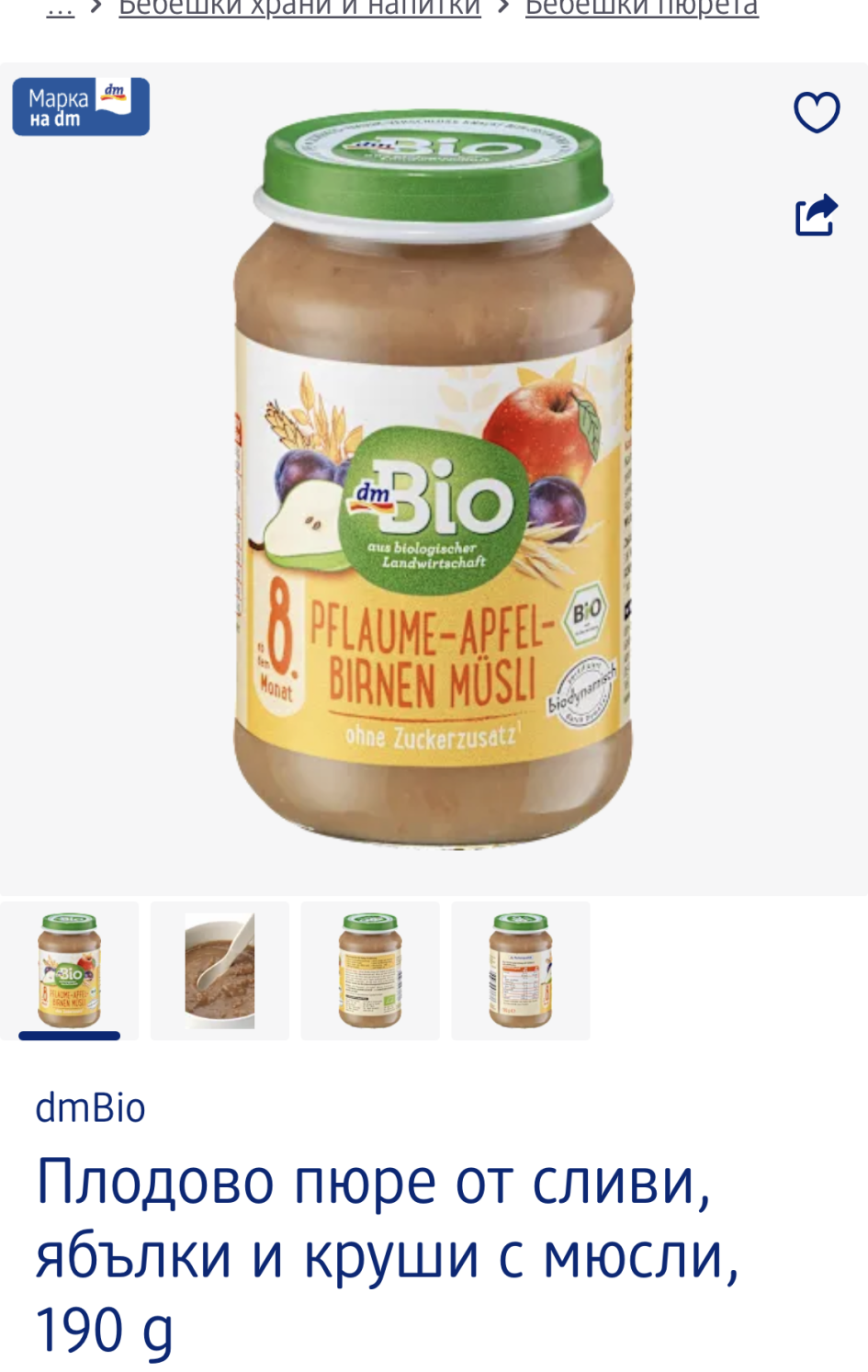The width and height of the screenshot is (868, 1372).
Task: Show the fourth thumbnail with nutrition table
Action: point(521,970)
